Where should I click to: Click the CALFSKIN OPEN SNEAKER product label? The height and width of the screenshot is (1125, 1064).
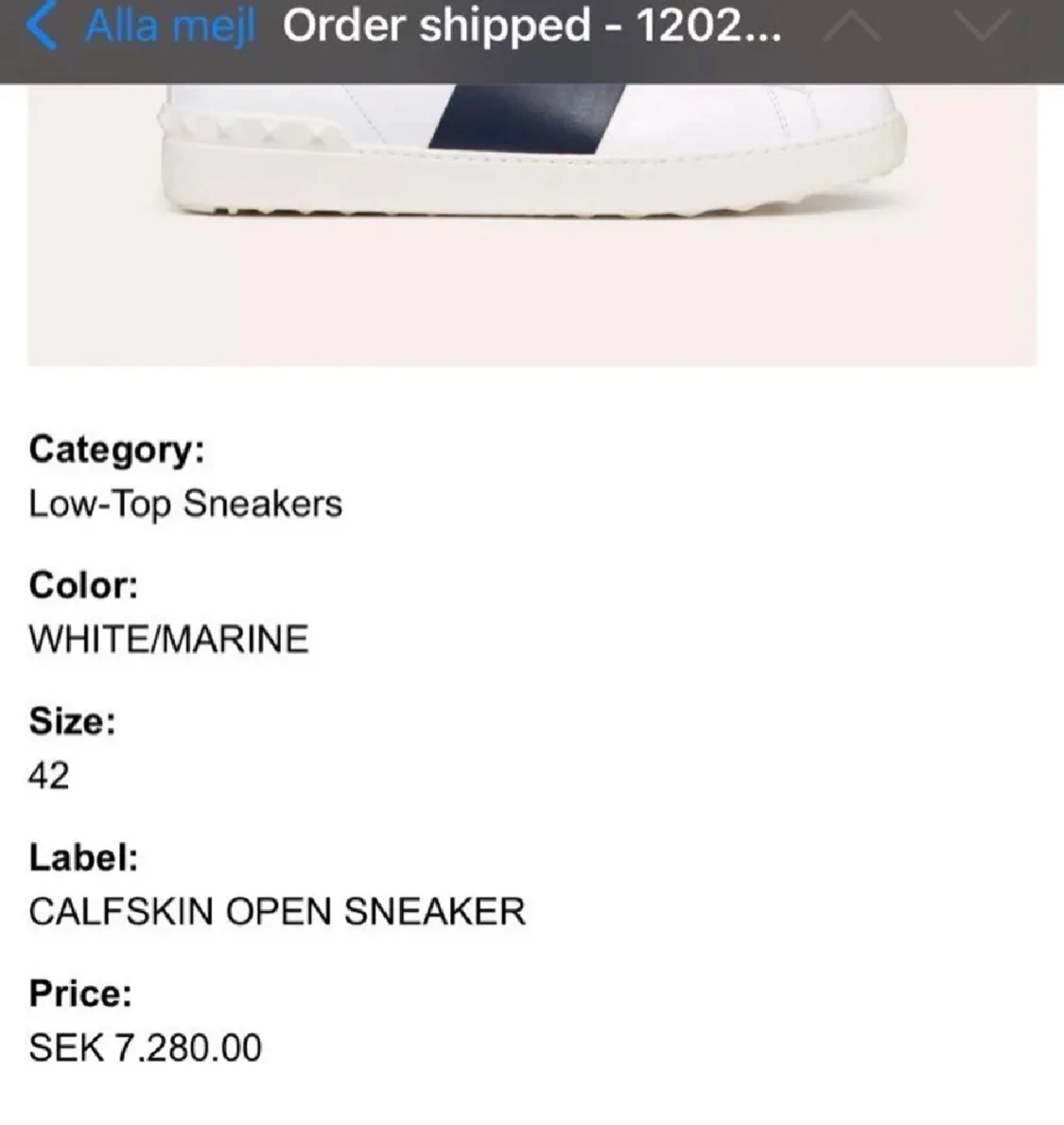[x=276, y=911]
